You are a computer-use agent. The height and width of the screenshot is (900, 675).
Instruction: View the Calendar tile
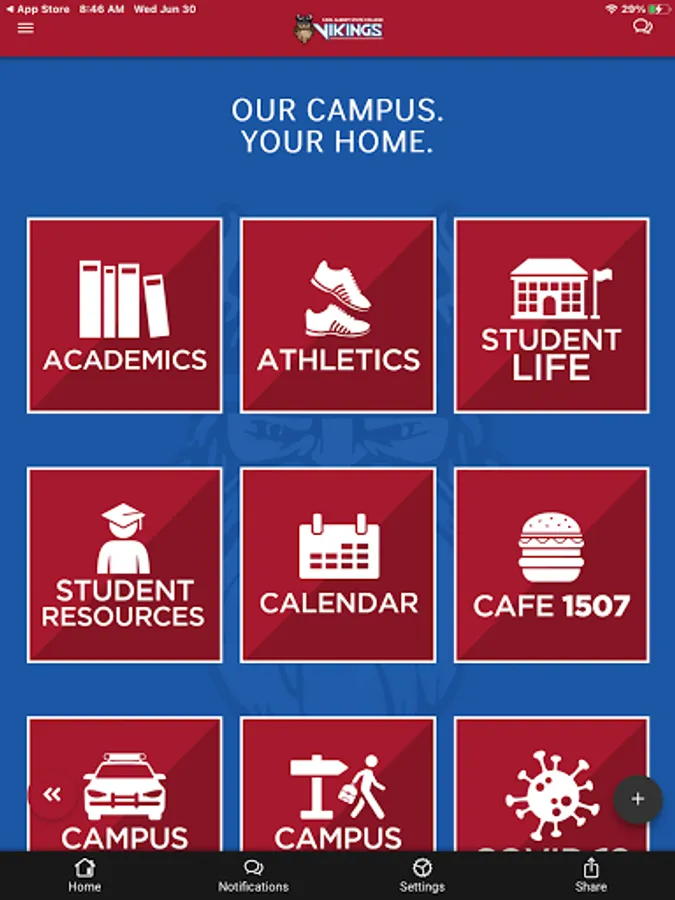(x=338, y=565)
